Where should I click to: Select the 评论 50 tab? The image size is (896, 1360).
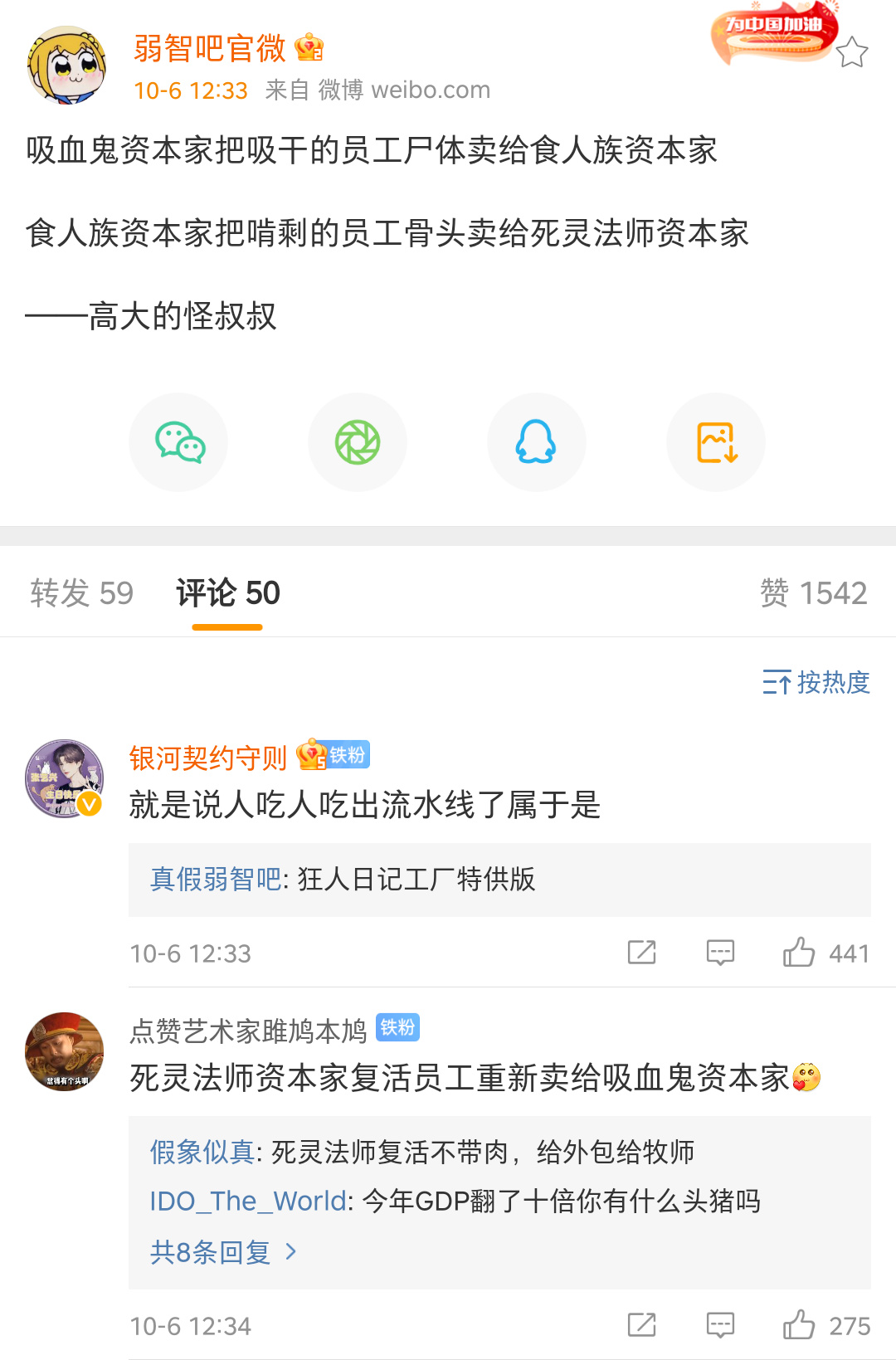tap(228, 593)
